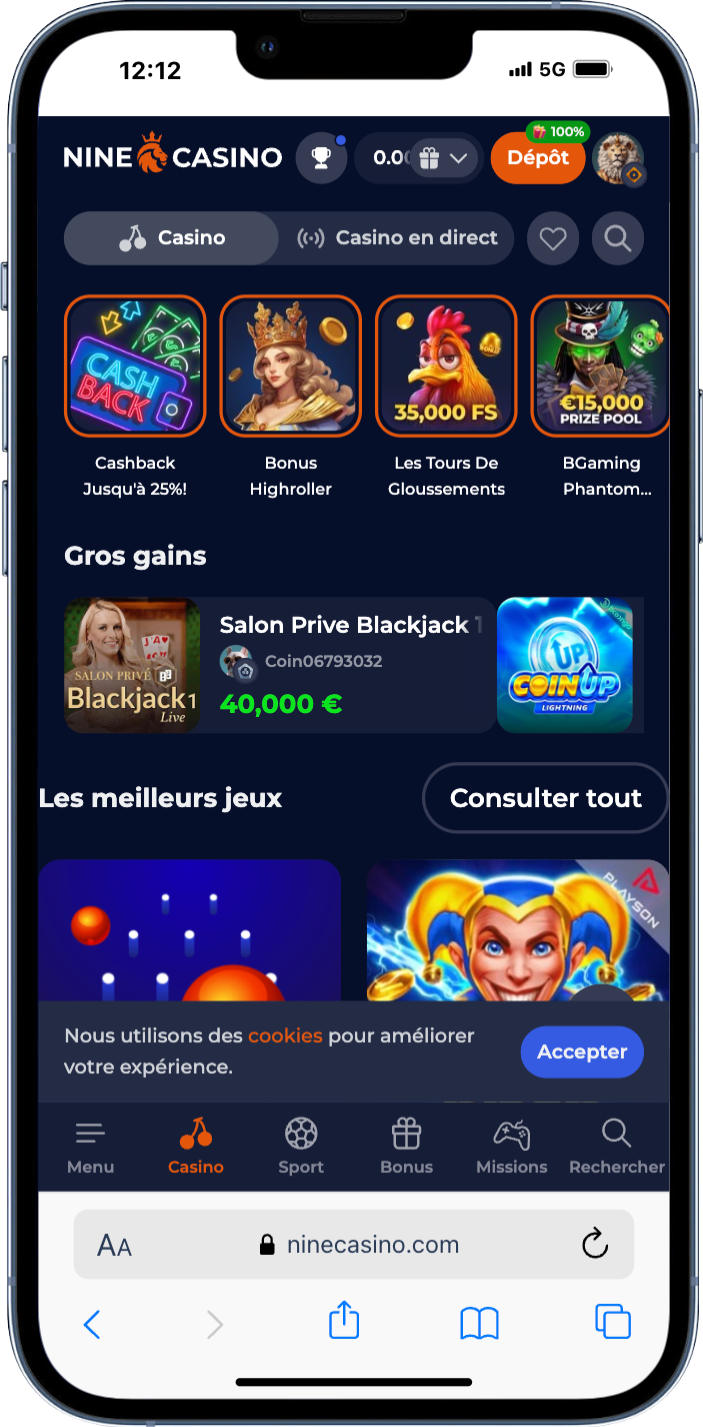Open the BGaming Phantom prize pool promo
The width and height of the screenshot is (703, 1427).
tap(601, 366)
